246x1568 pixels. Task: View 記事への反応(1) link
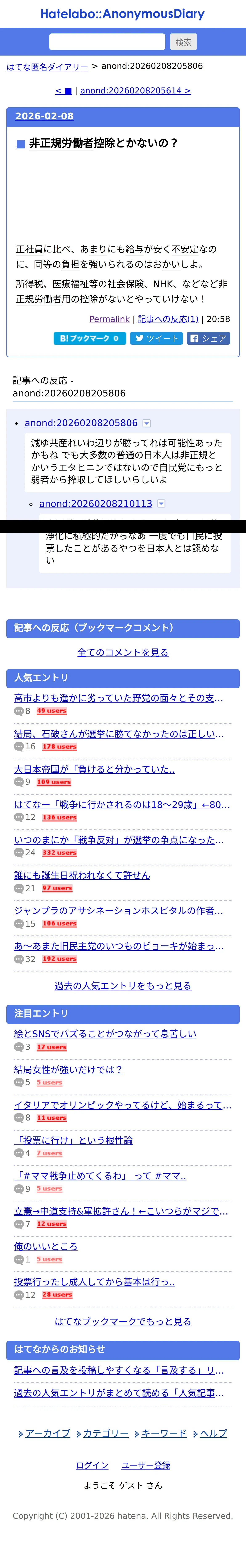[x=168, y=319]
